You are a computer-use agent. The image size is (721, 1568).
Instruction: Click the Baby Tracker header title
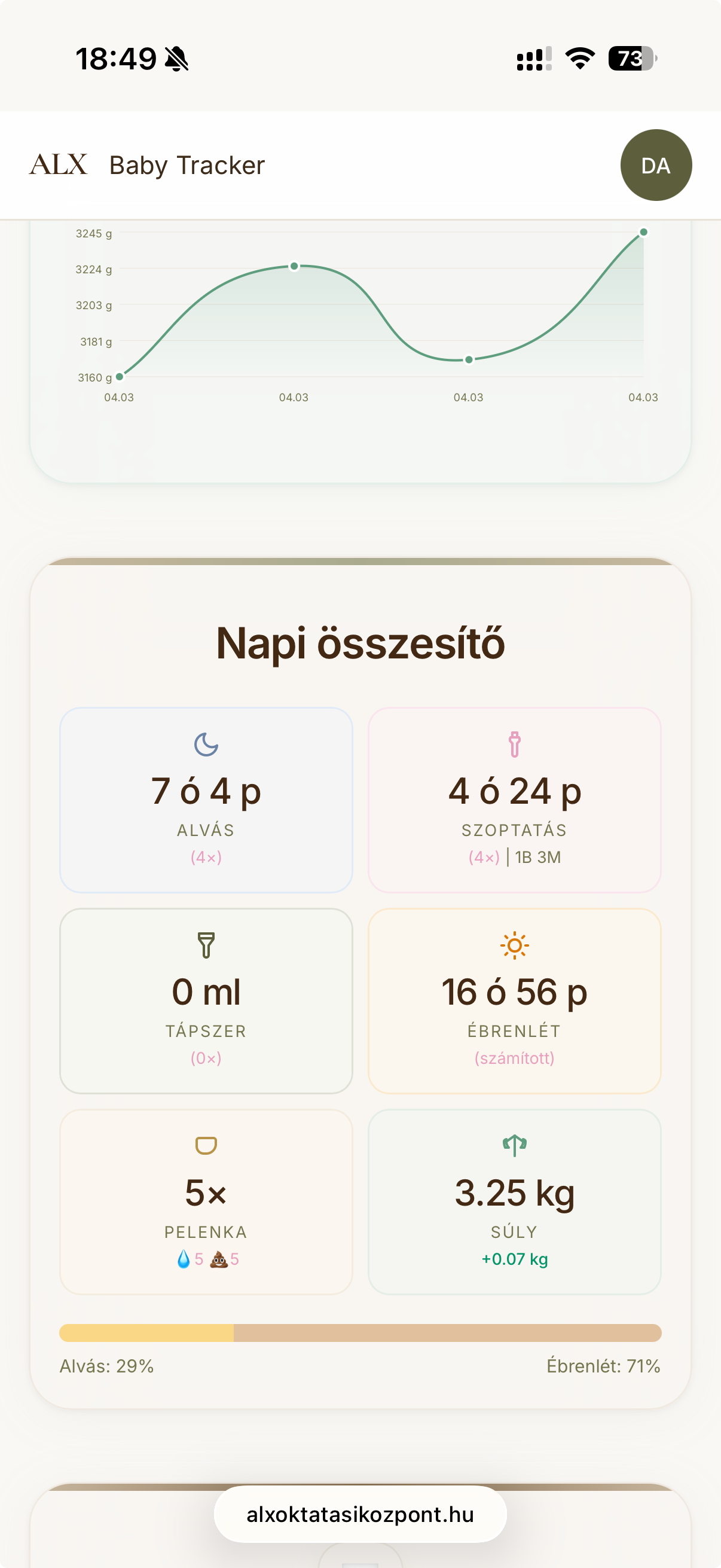[187, 164]
